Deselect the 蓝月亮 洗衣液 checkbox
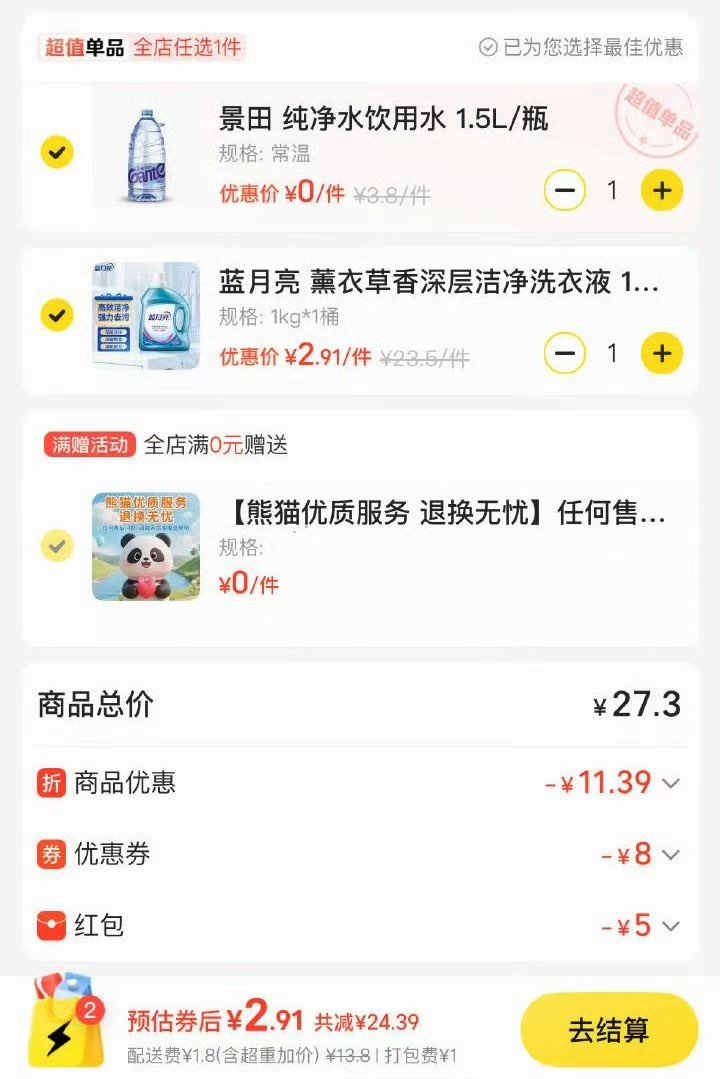This screenshot has width=720, height=1079. tap(56, 315)
